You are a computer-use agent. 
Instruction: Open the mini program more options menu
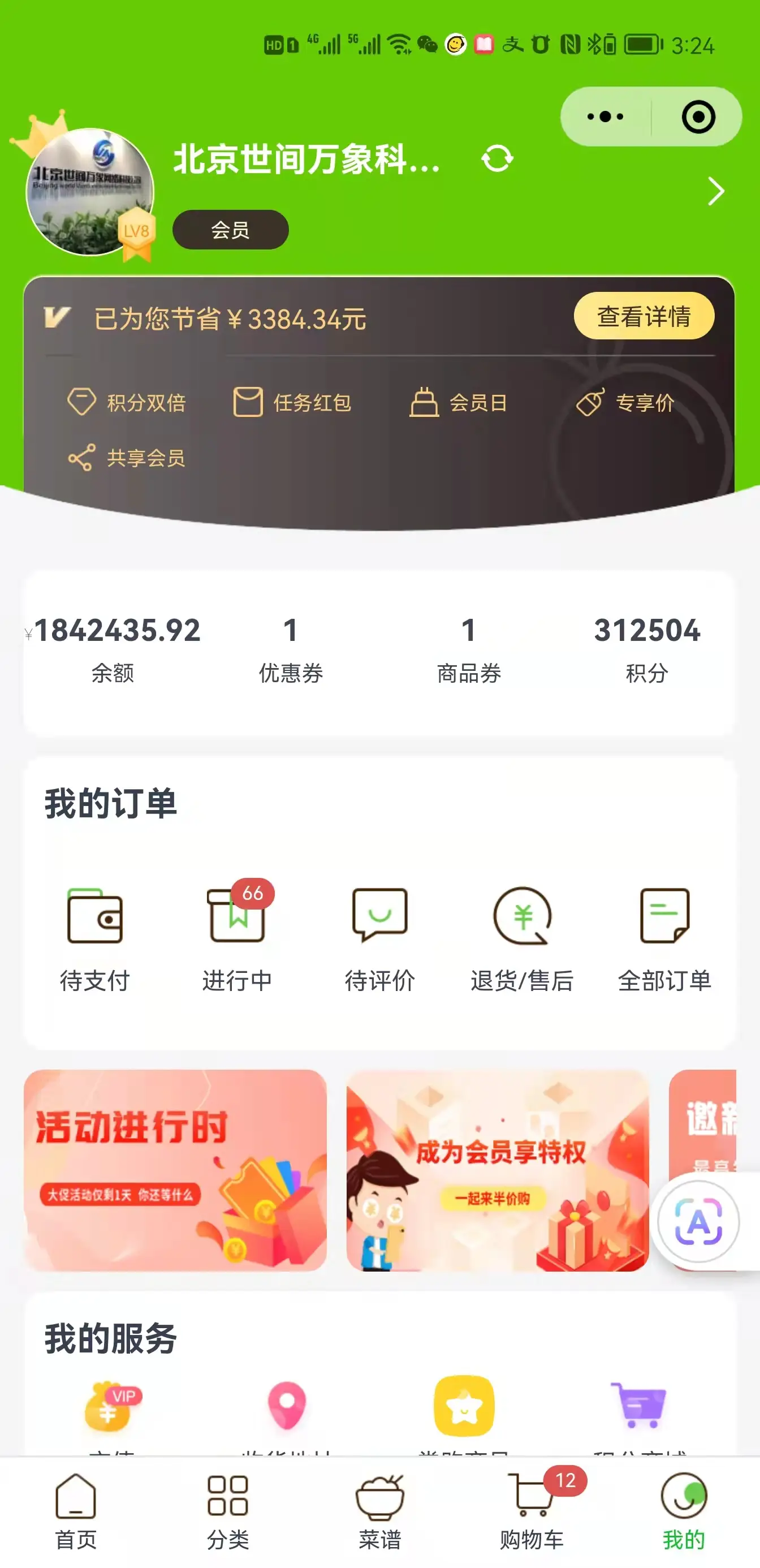[605, 117]
